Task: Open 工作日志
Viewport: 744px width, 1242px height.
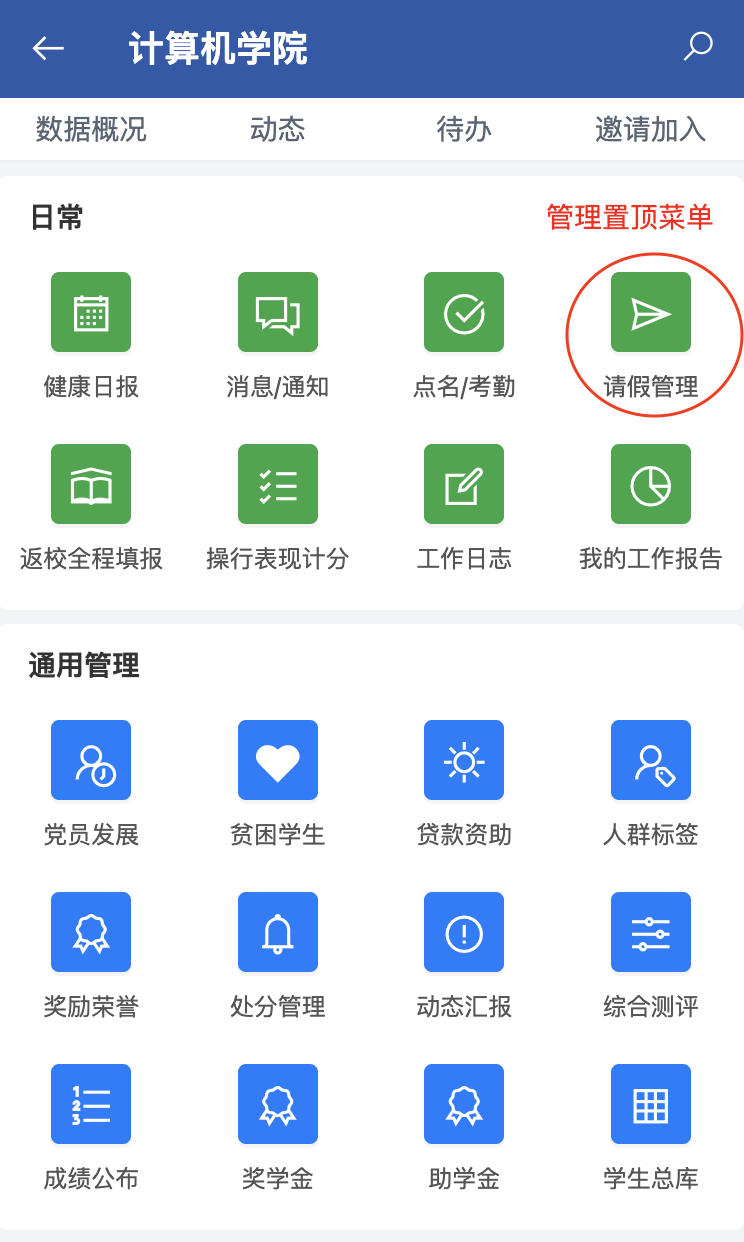Action: (x=464, y=485)
